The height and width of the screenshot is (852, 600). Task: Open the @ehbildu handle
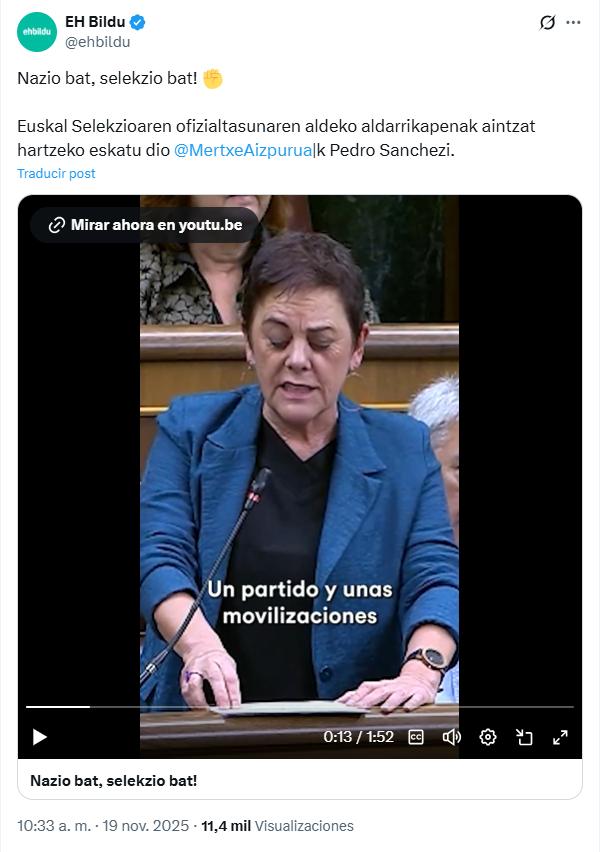pos(97,42)
